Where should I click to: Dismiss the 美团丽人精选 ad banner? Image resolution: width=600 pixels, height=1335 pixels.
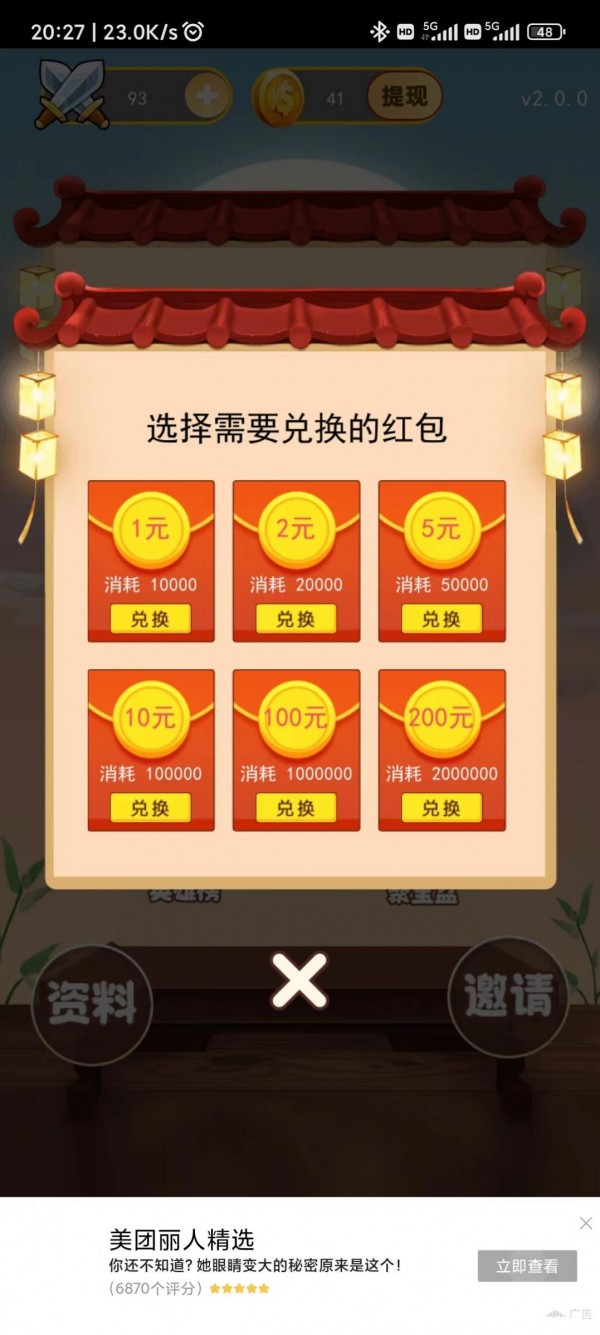pos(586,1223)
